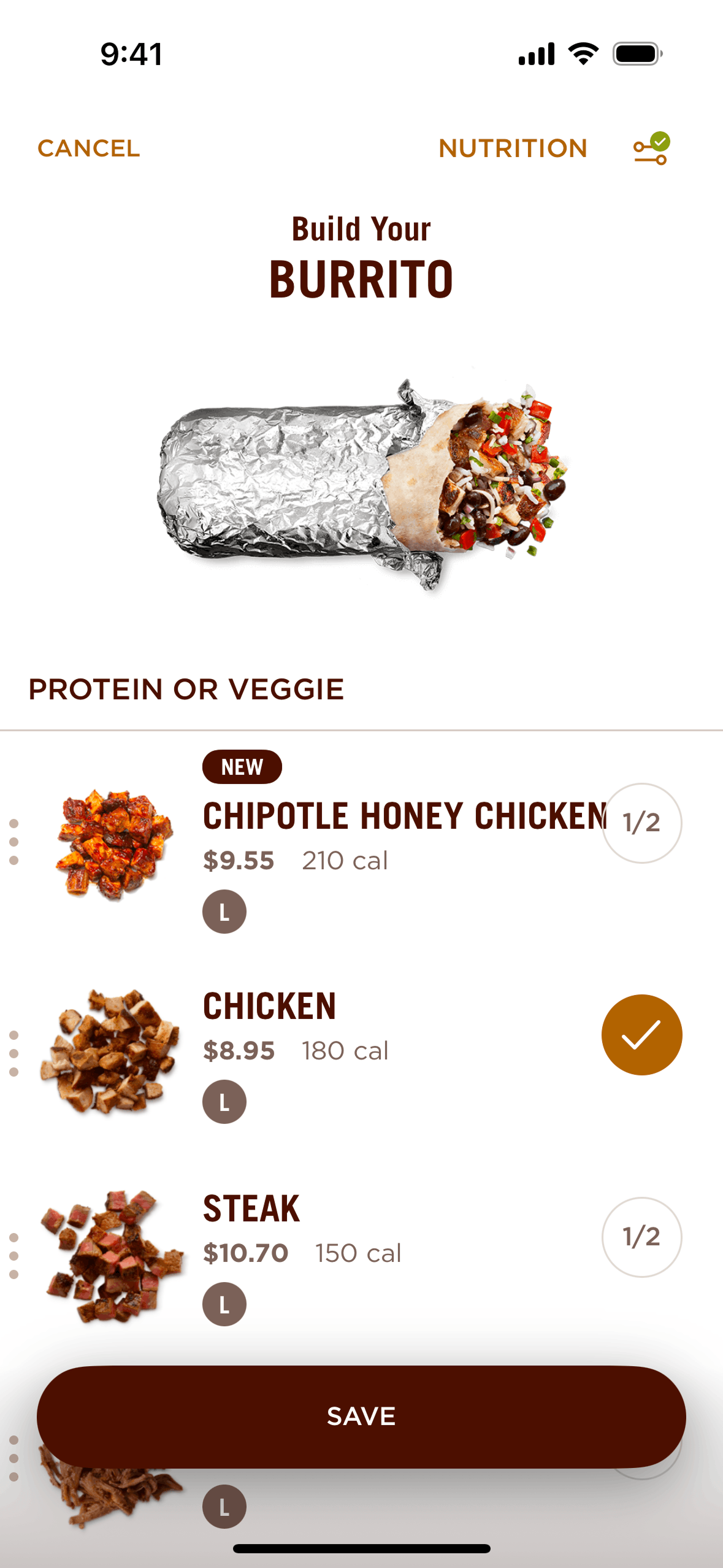Open the dietary filter preferences icon
The width and height of the screenshot is (723, 1568).
point(651,149)
